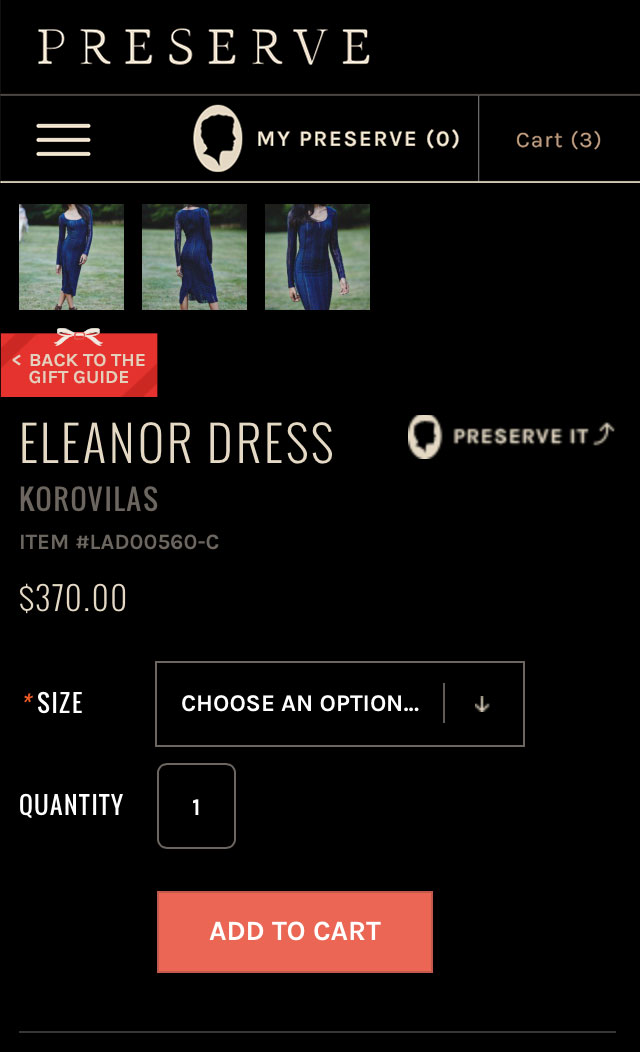Save the dress with Preserve It
The image size is (640, 1052).
(x=511, y=436)
